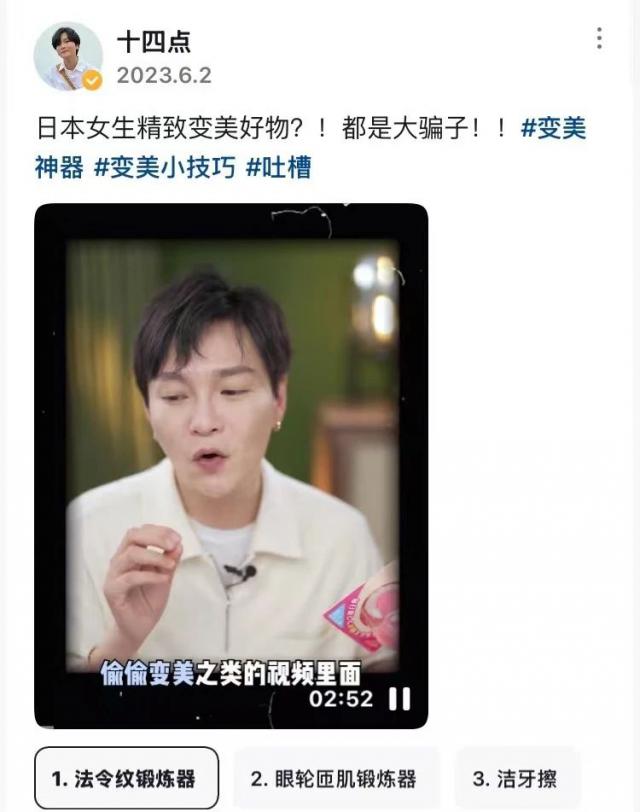Jump to chapter 1. 法令纹锻炼器

126,778
